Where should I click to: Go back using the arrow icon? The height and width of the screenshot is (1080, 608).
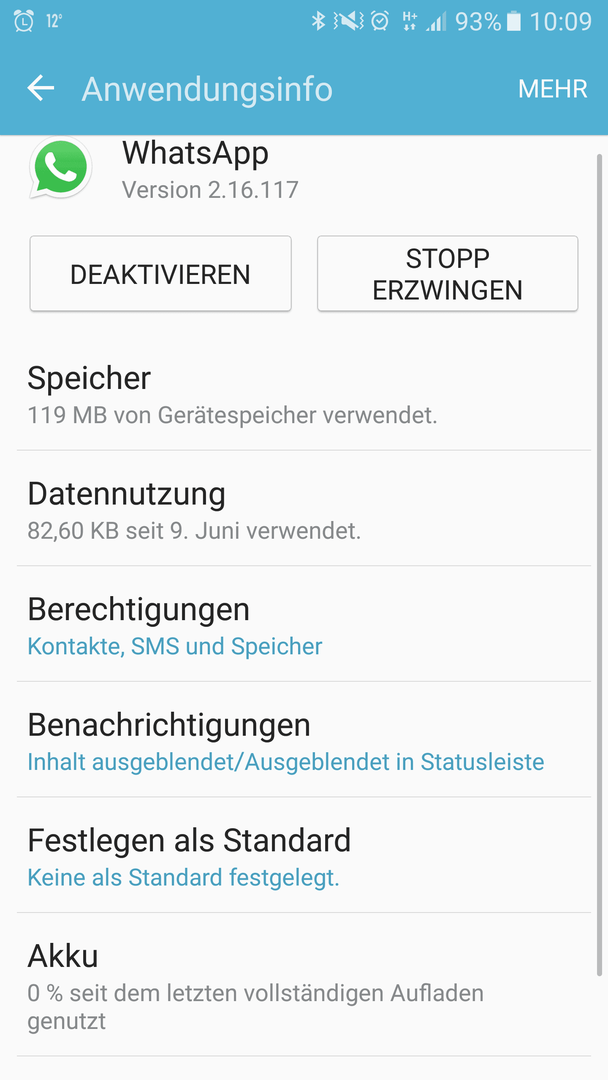point(41,88)
